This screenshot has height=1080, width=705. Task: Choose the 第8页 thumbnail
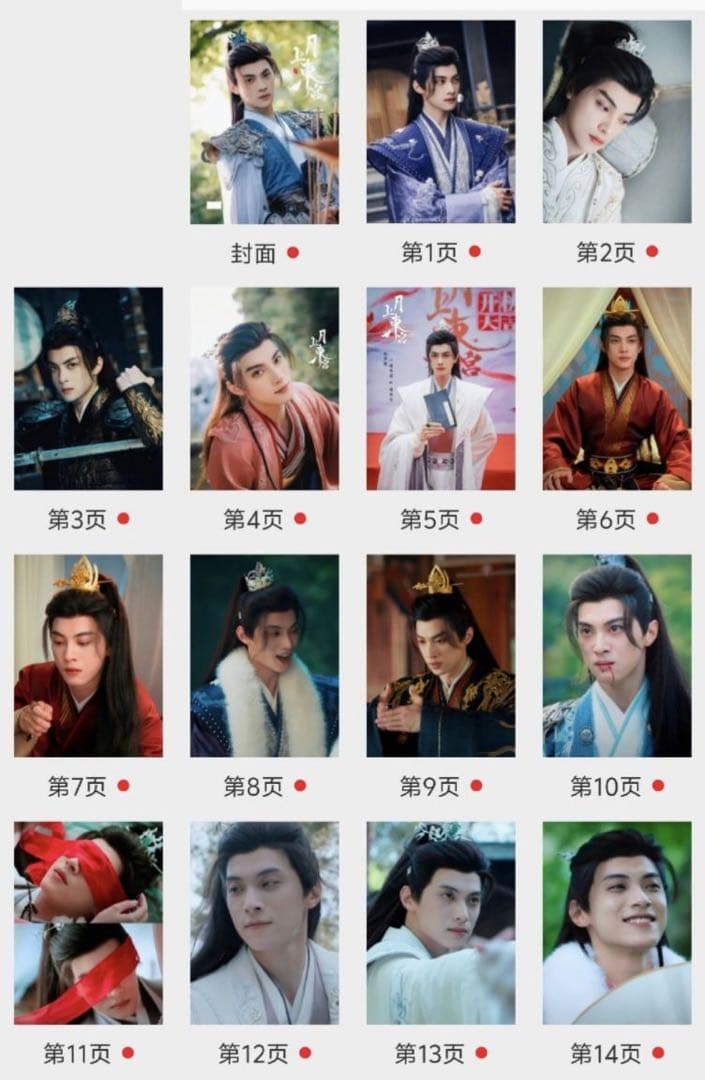(264, 656)
